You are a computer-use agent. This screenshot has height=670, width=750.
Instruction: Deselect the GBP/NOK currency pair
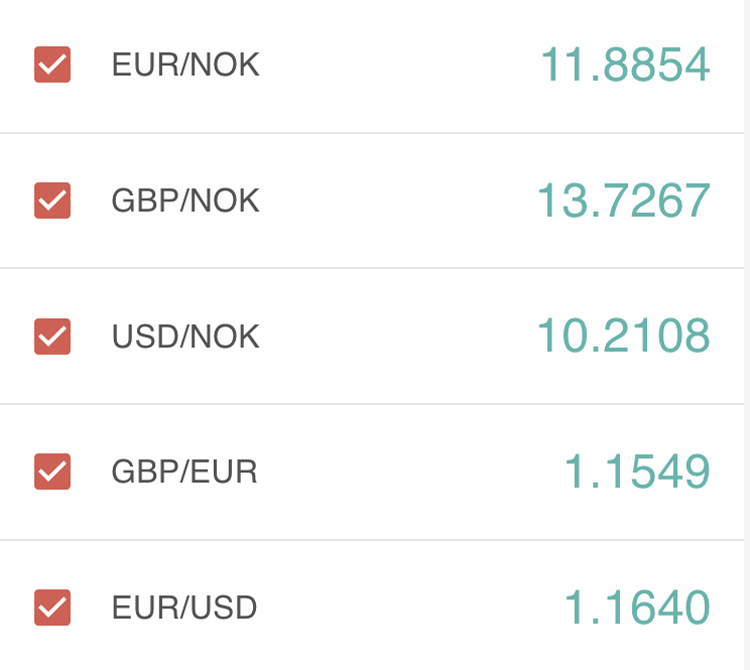(52, 200)
